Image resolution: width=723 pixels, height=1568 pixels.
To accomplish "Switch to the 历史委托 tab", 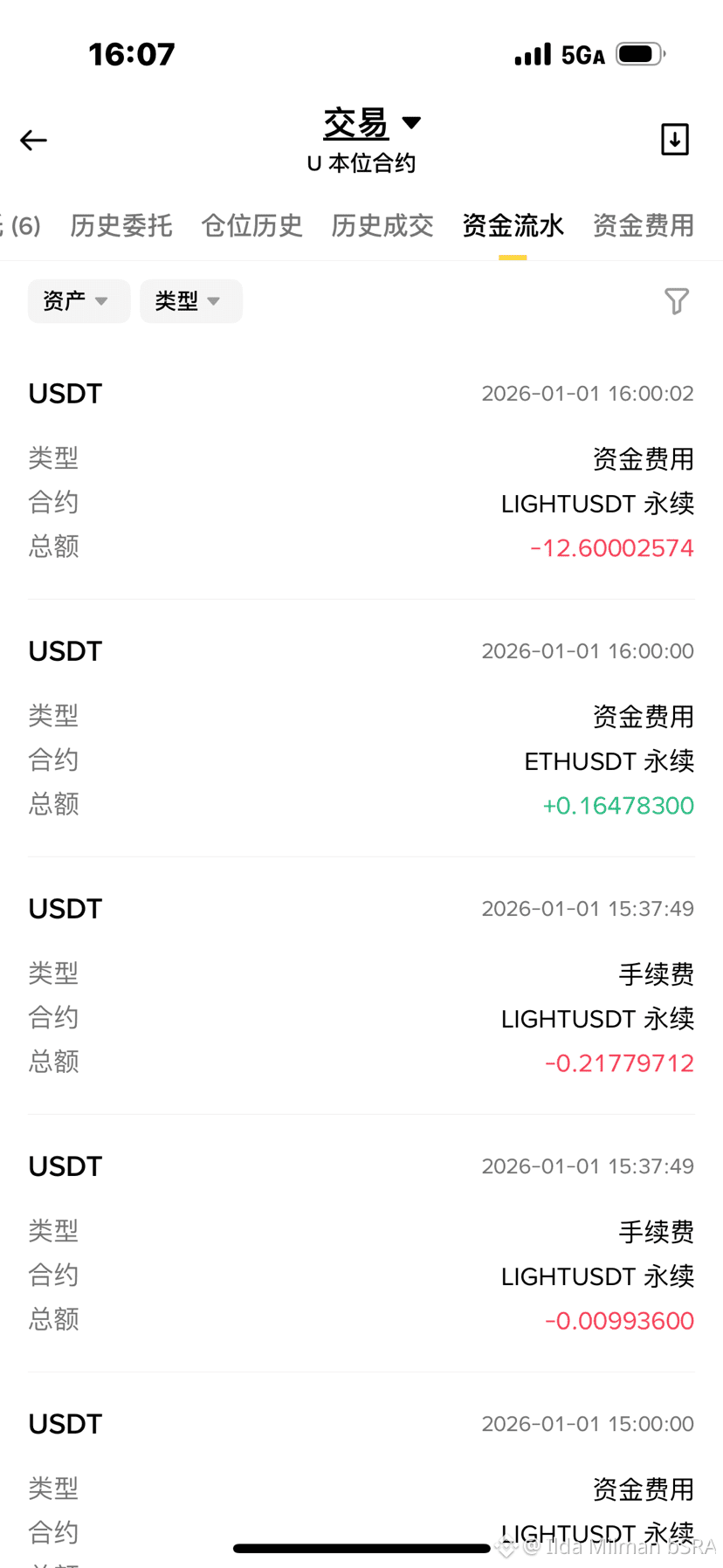I will click(121, 225).
